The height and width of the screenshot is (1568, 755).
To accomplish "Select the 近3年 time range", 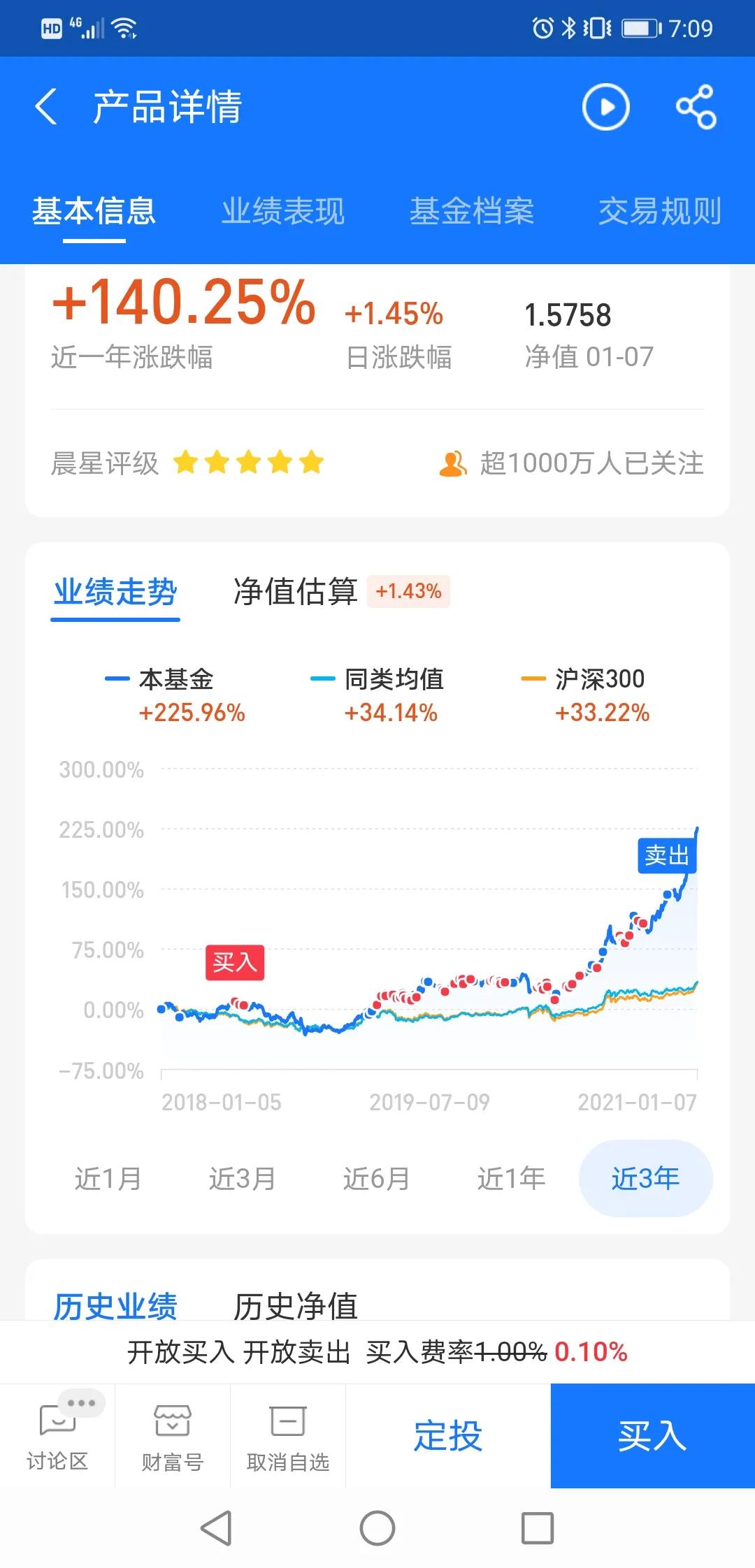I will (645, 1178).
